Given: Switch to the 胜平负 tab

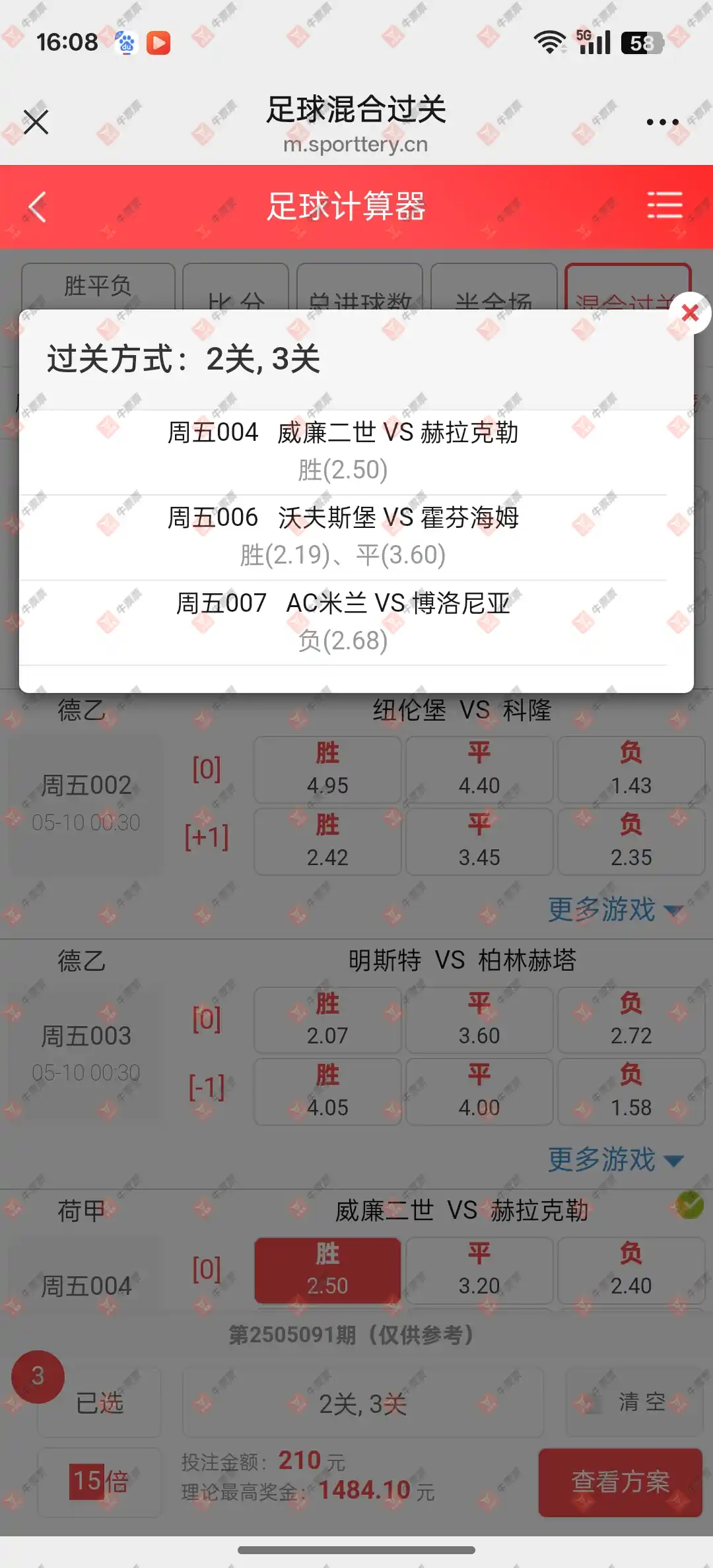Looking at the screenshot, I should click(98, 286).
